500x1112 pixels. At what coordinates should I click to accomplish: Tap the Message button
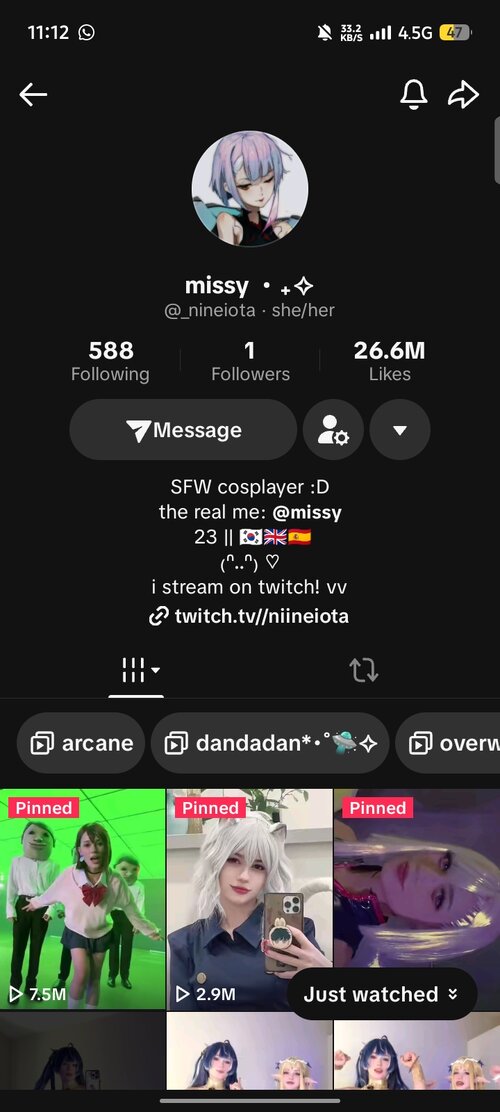183,430
